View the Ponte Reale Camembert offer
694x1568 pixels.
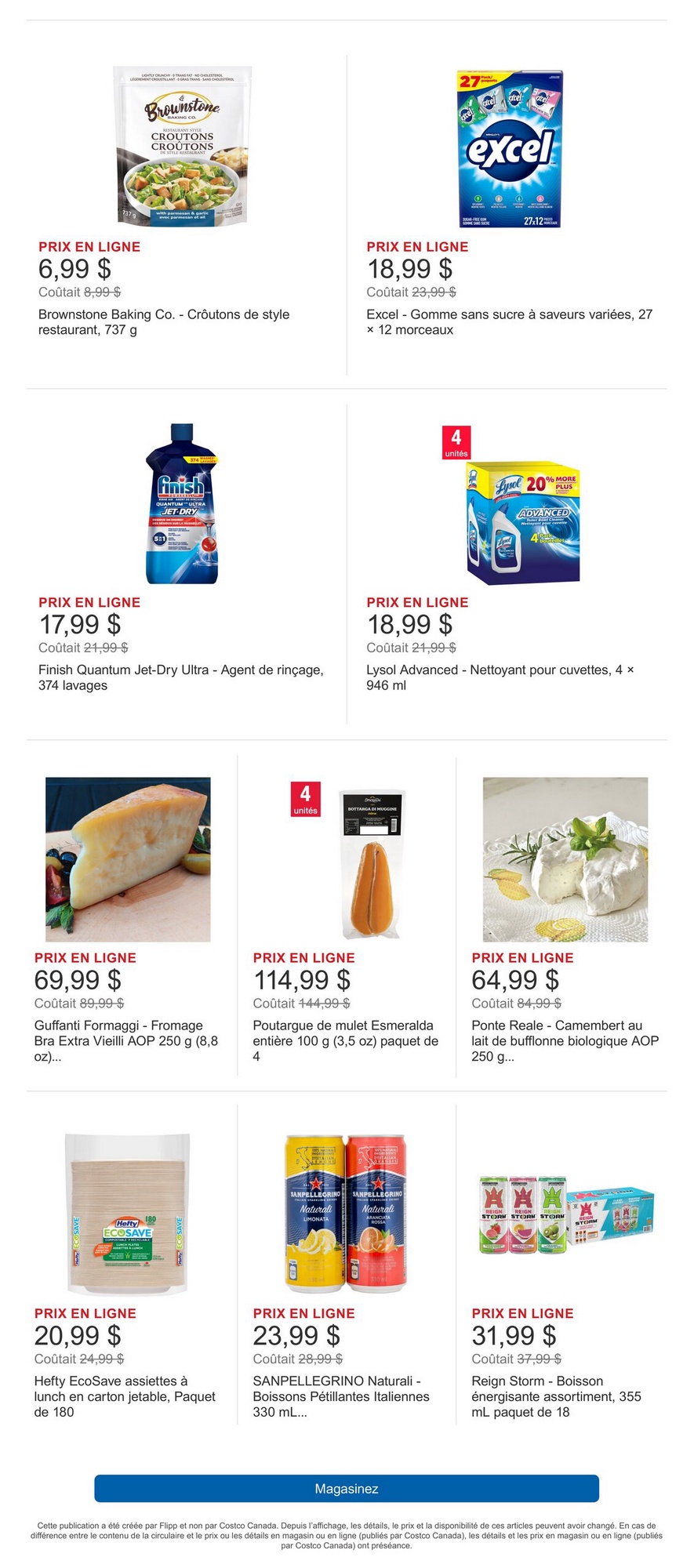(x=565, y=859)
